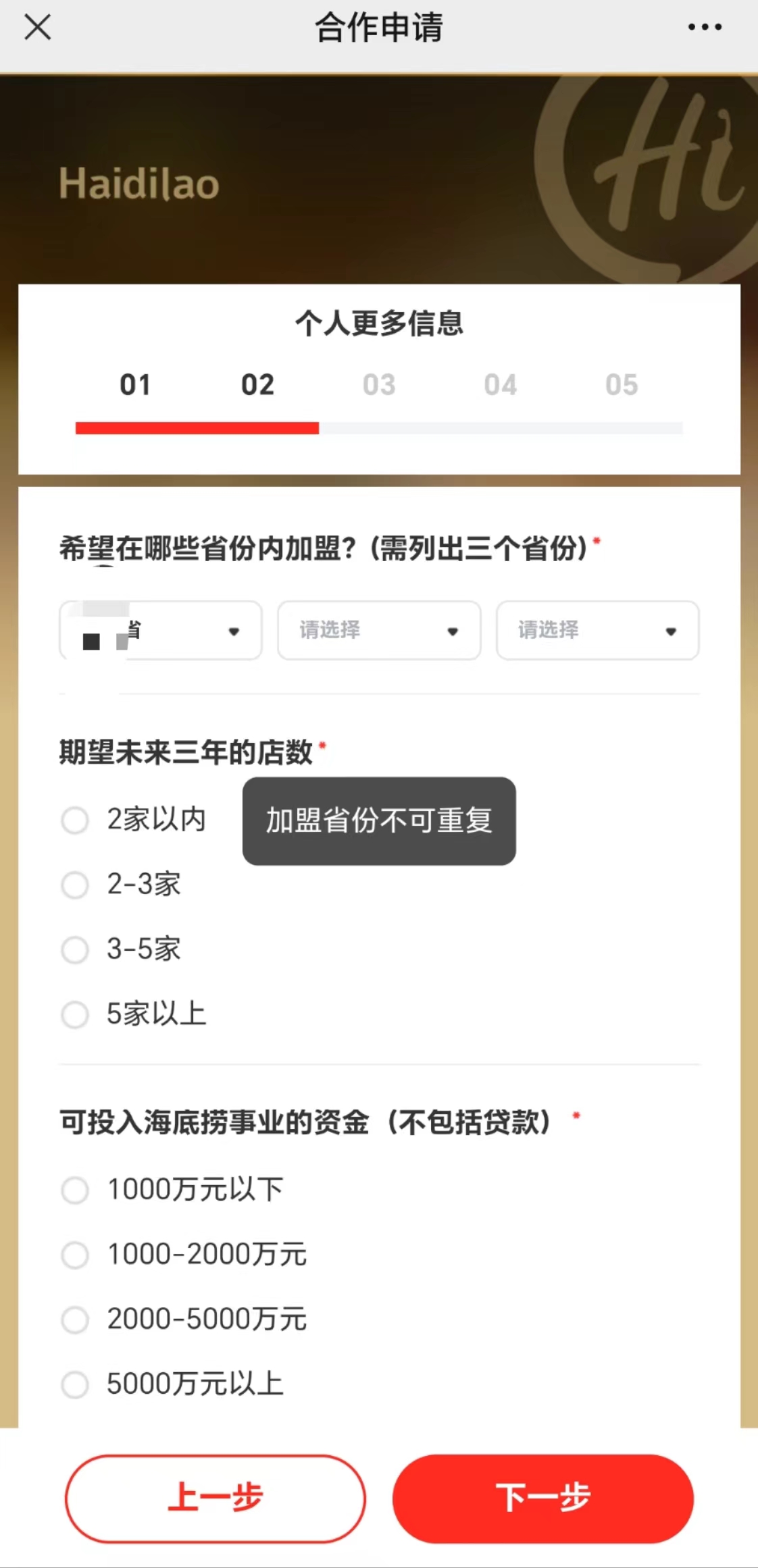Open the first selected province dropdown
The height and width of the screenshot is (1568, 758).
(x=160, y=631)
